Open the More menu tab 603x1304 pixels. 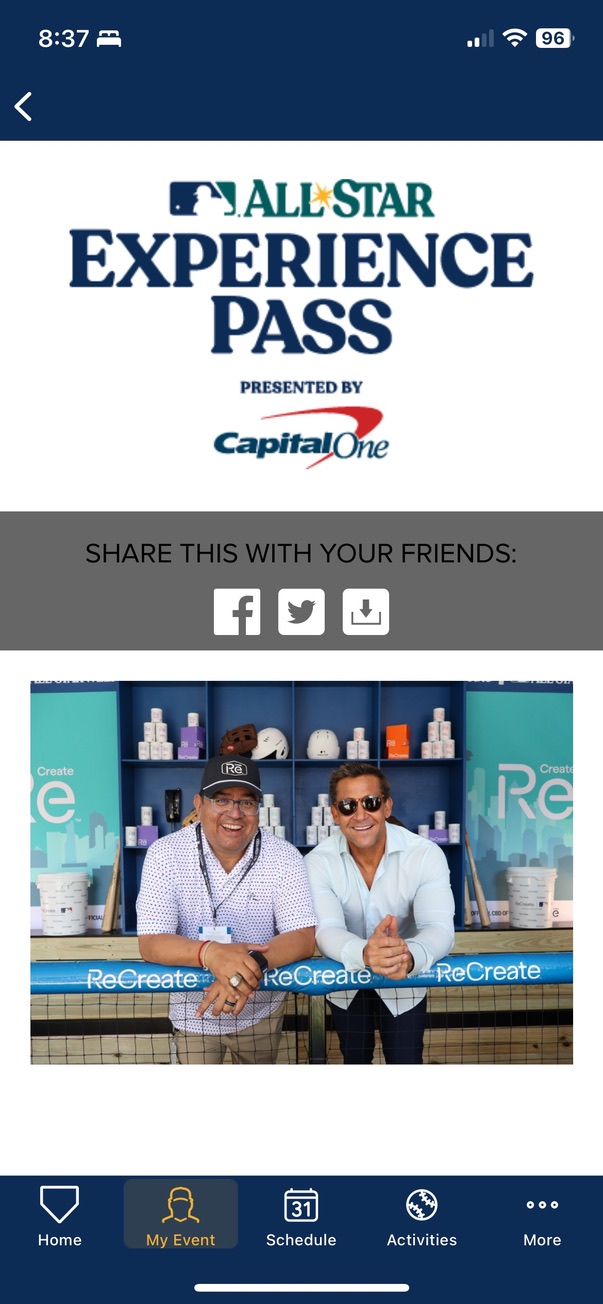click(x=542, y=1216)
